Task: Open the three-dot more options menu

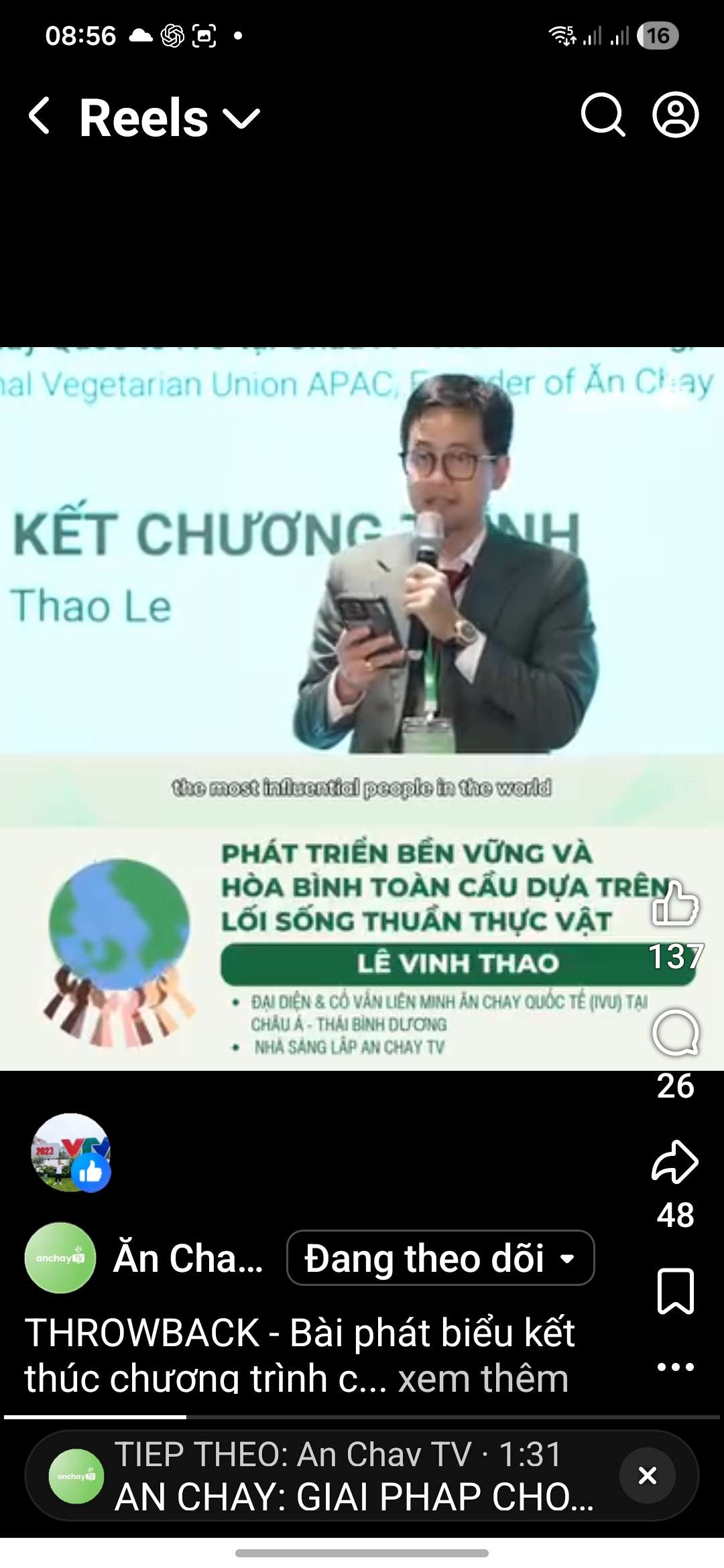Action: (675, 1367)
